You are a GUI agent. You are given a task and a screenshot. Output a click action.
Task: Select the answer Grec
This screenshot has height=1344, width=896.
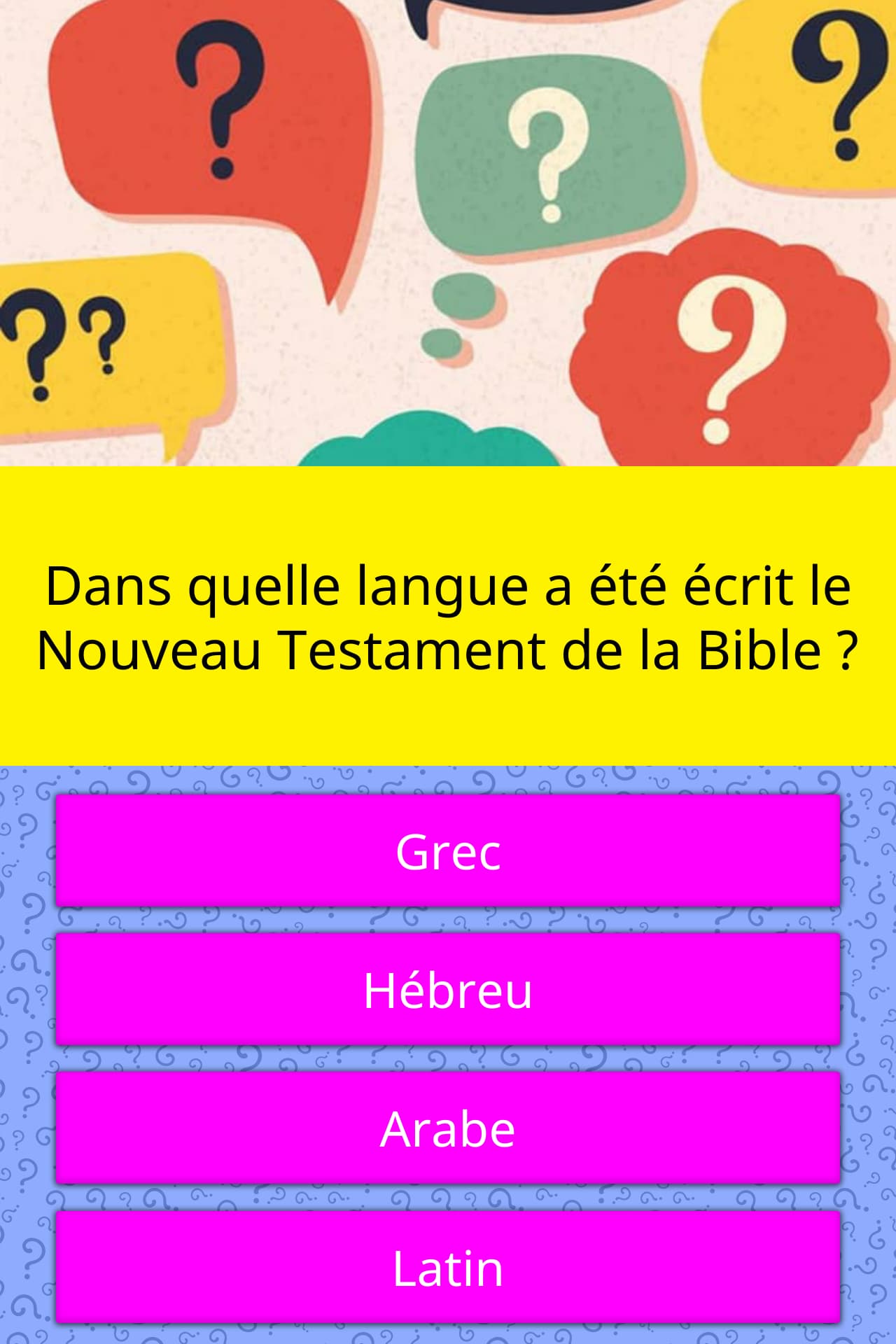point(448,851)
